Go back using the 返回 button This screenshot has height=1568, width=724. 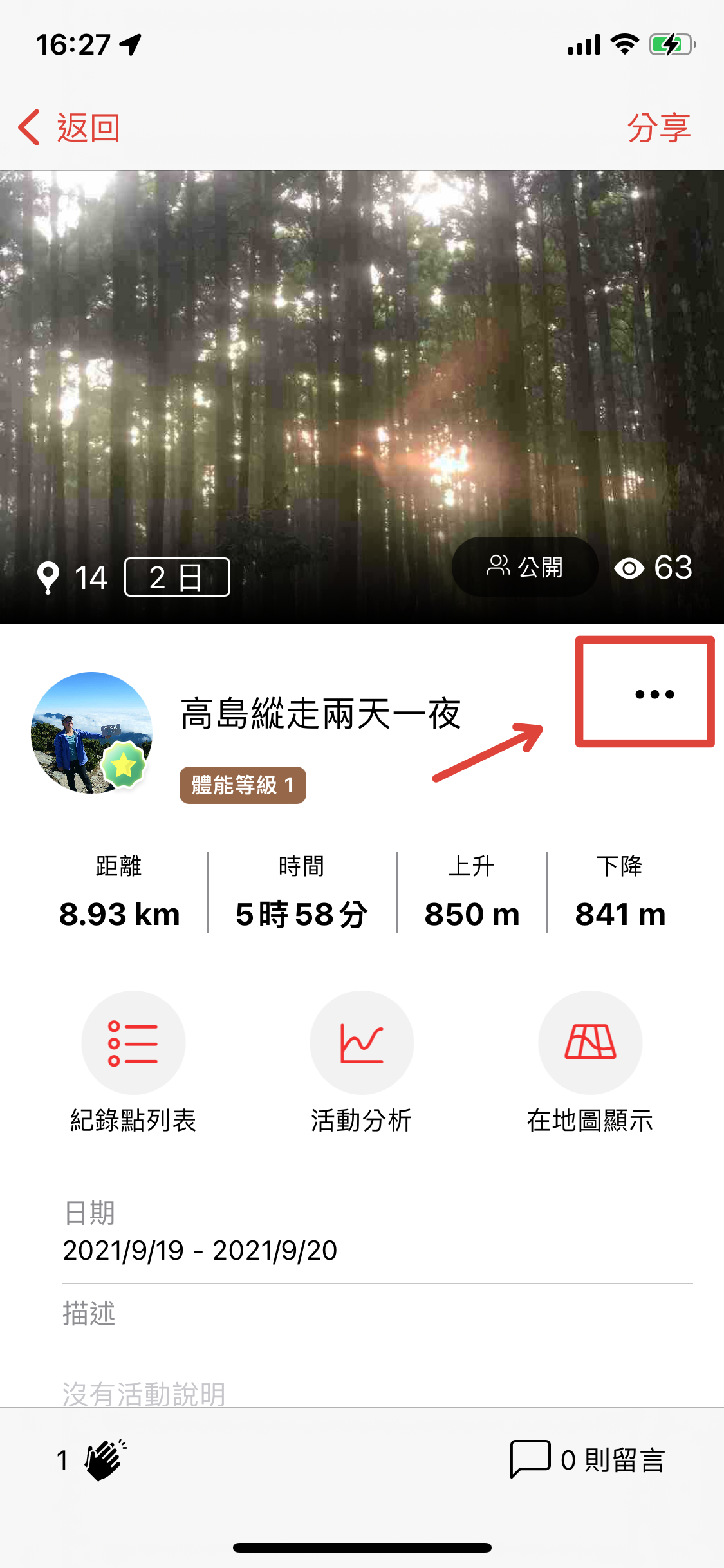coord(70,127)
